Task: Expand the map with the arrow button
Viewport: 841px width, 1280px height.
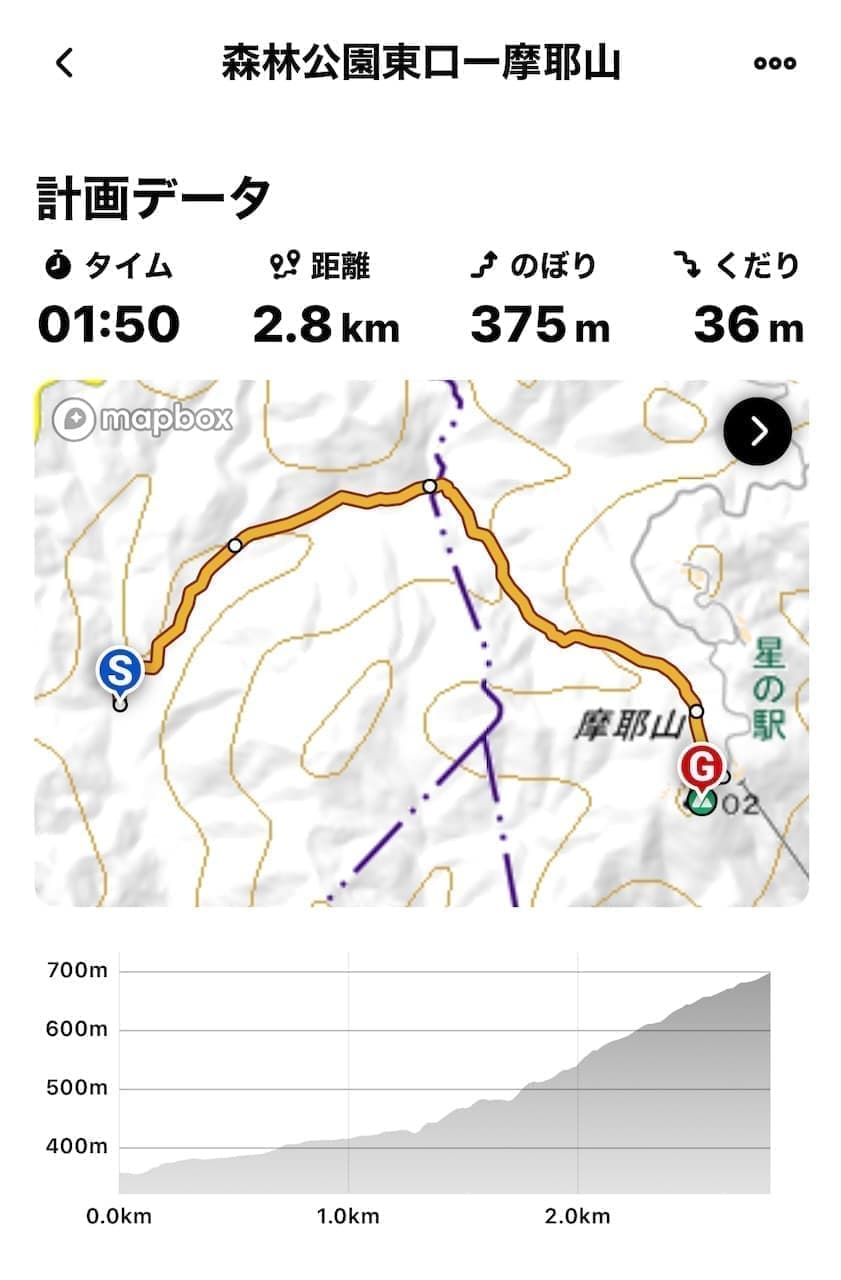Action: [758, 431]
